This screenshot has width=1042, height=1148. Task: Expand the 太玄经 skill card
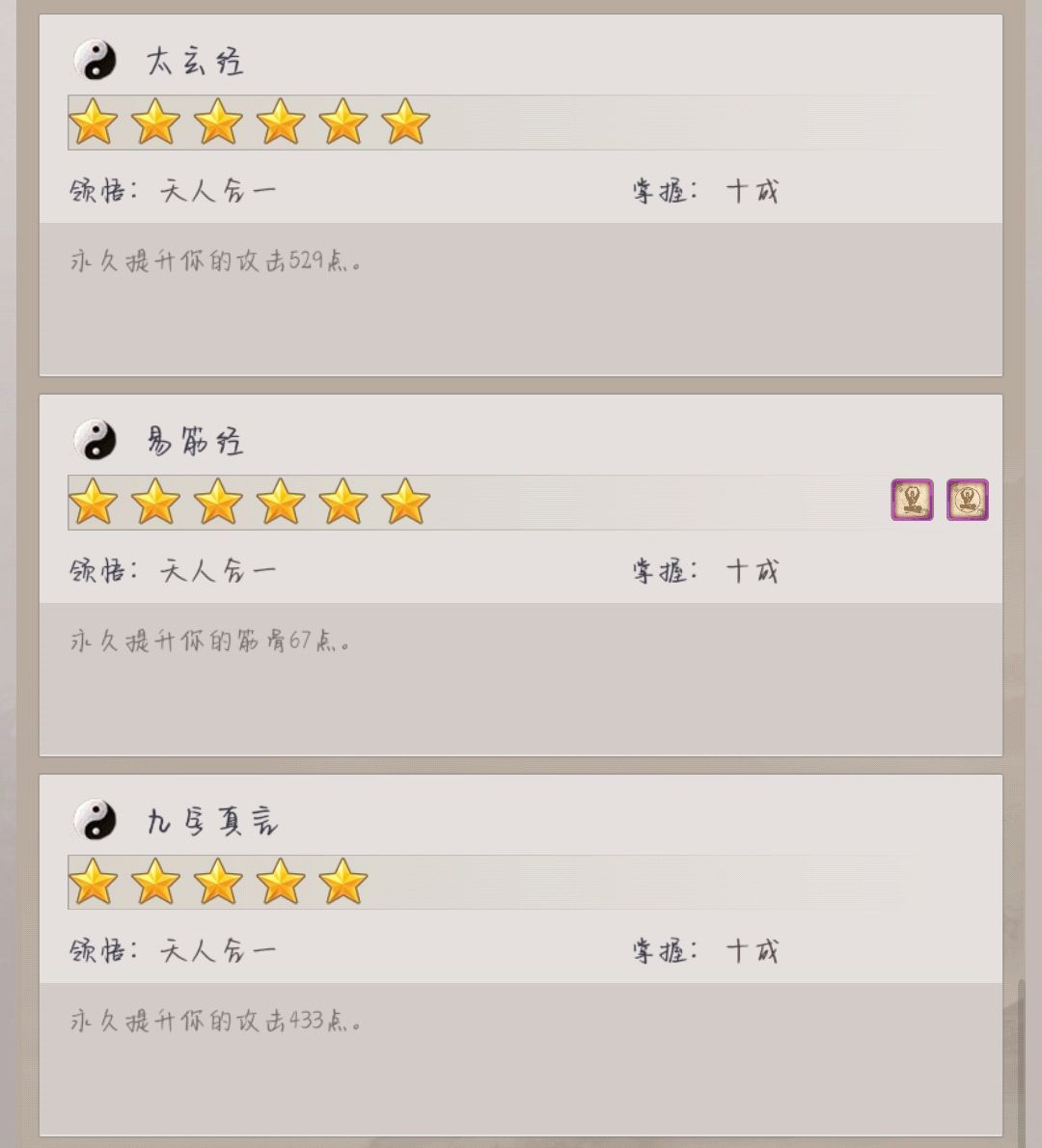coord(521,193)
